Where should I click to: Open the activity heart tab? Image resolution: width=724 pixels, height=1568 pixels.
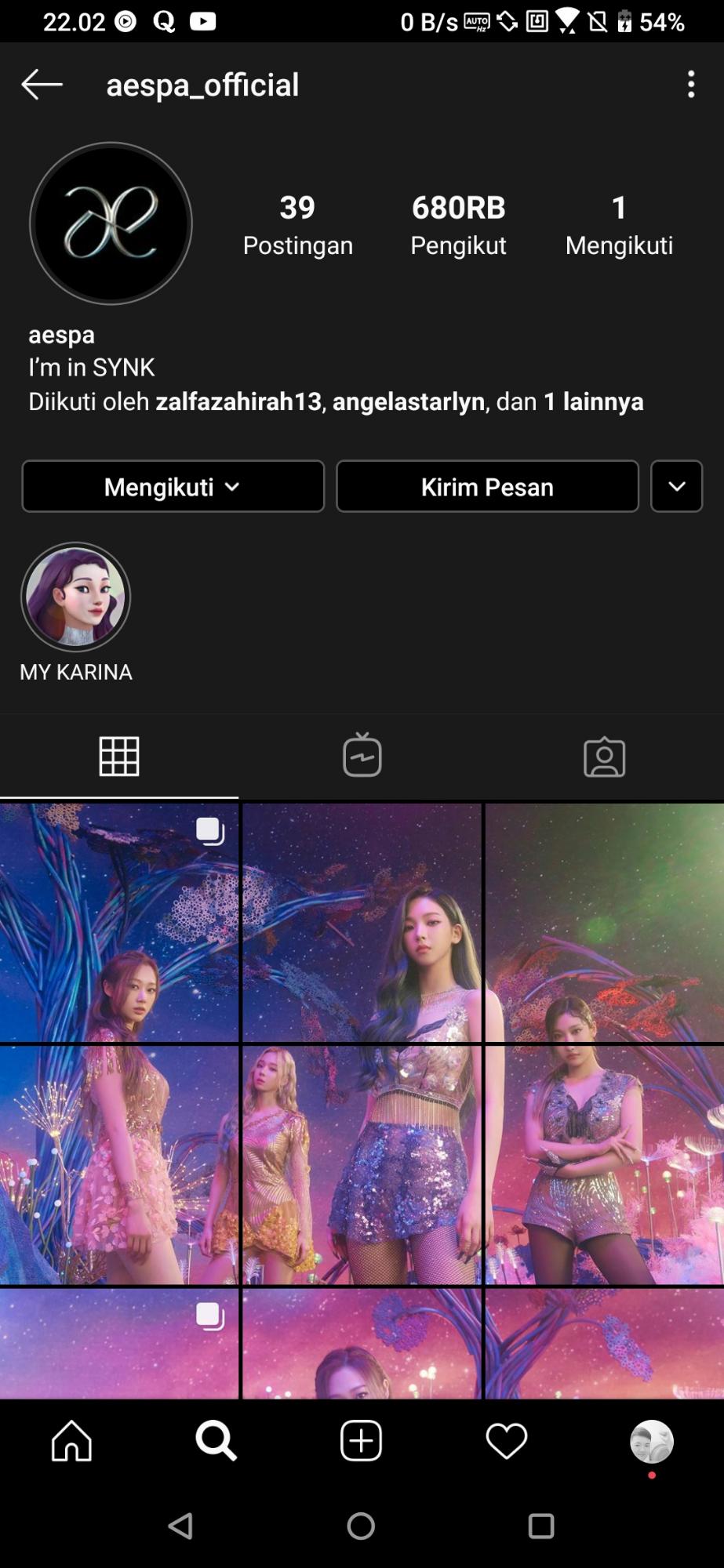coord(506,1440)
